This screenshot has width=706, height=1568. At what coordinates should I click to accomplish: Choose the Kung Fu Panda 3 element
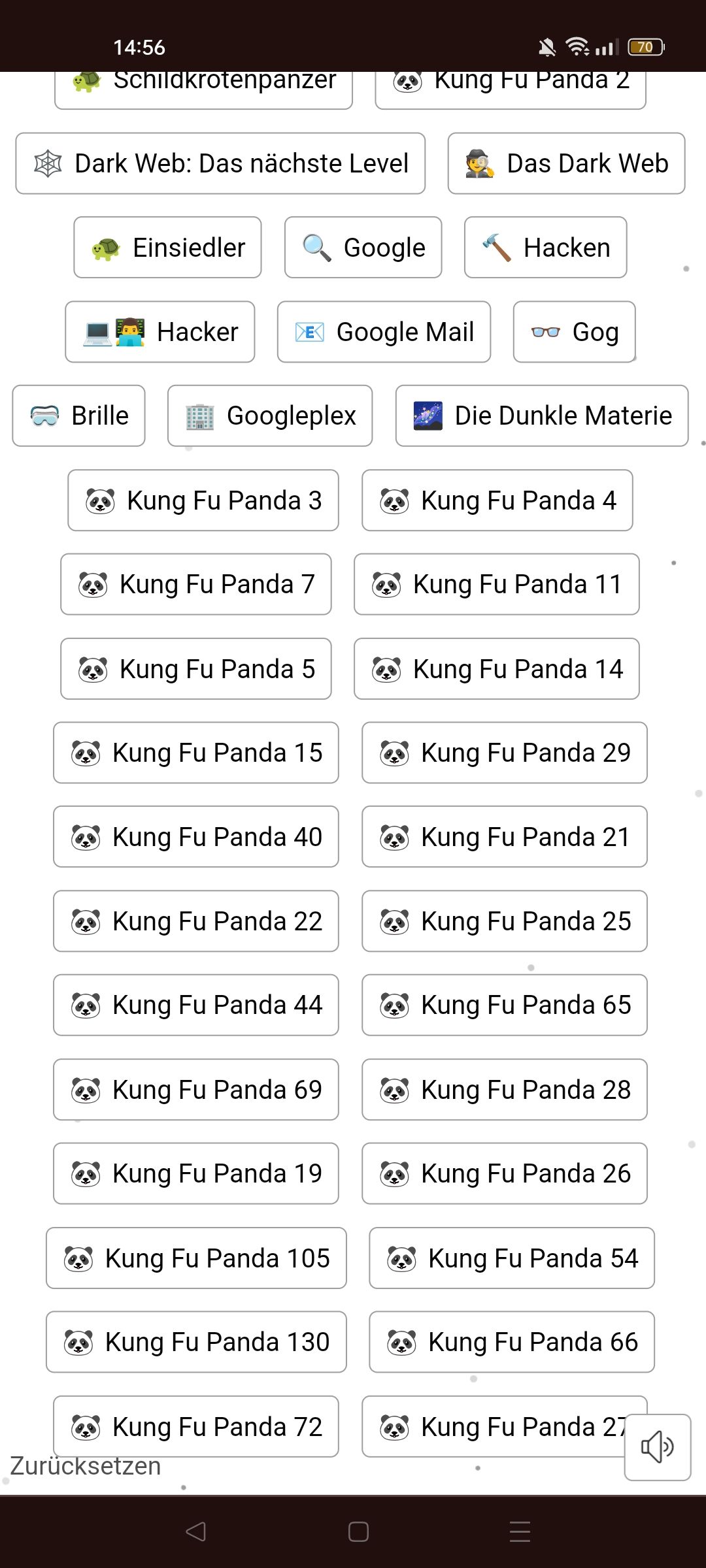click(x=203, y=500)
